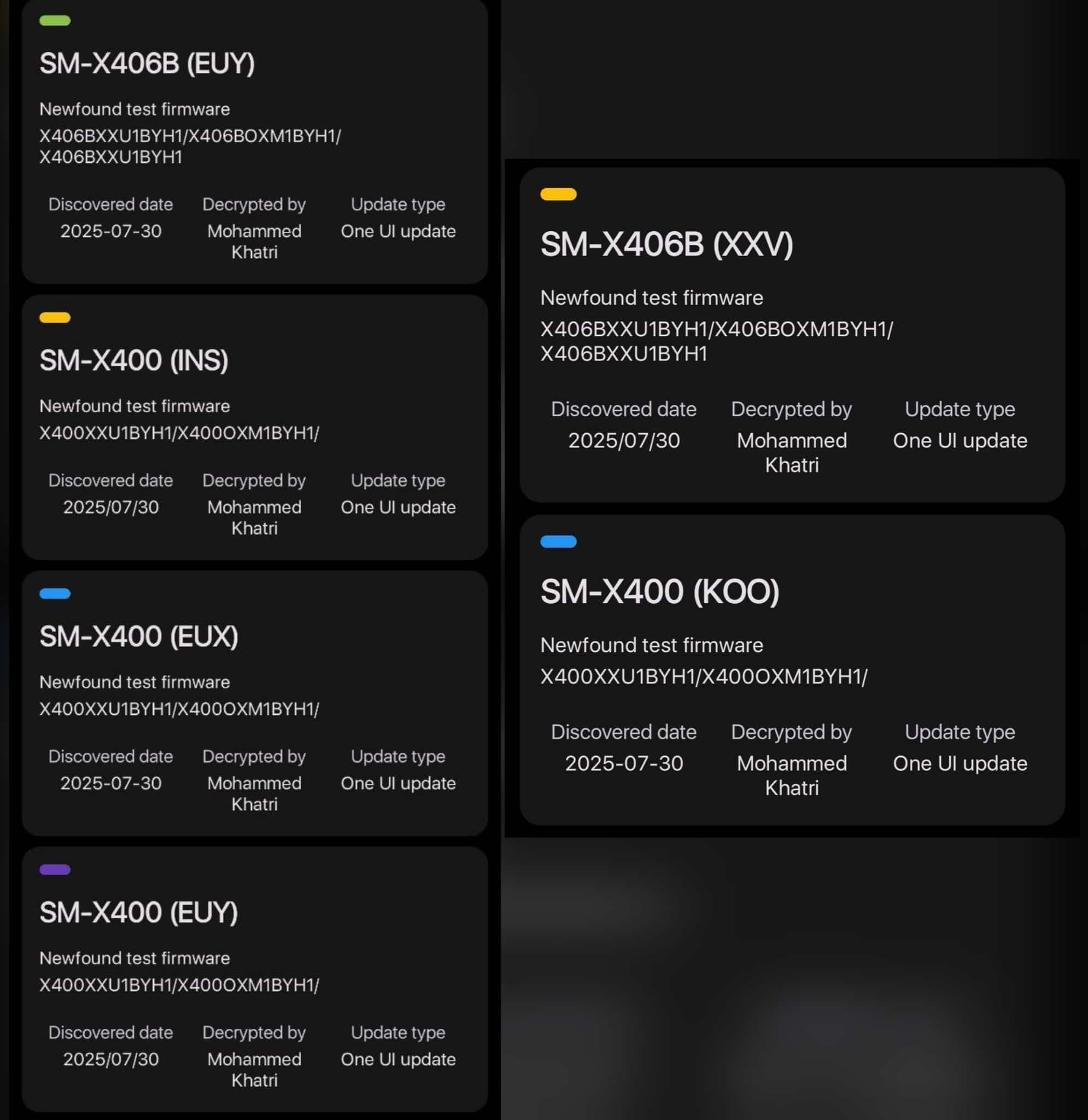Click Mohammed Khatri under SM-X406B (EUY)
This screenshot has width=1088, height=1120.
[255, 241]
